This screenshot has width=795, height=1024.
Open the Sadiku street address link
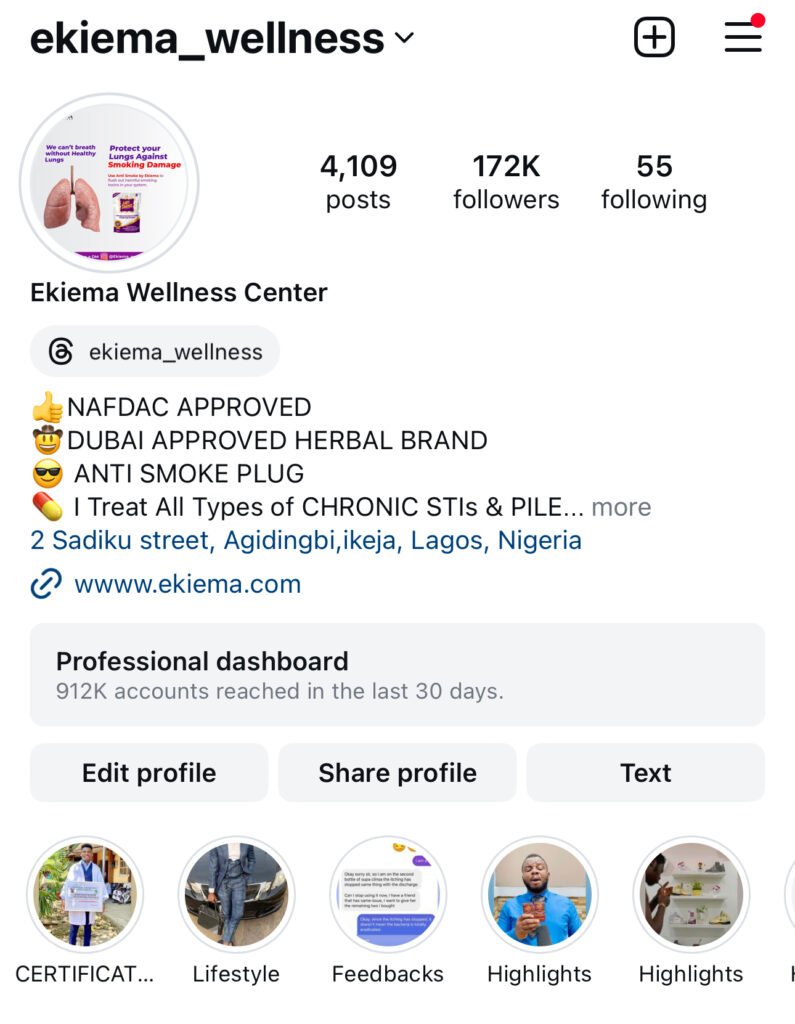(306, 541)
